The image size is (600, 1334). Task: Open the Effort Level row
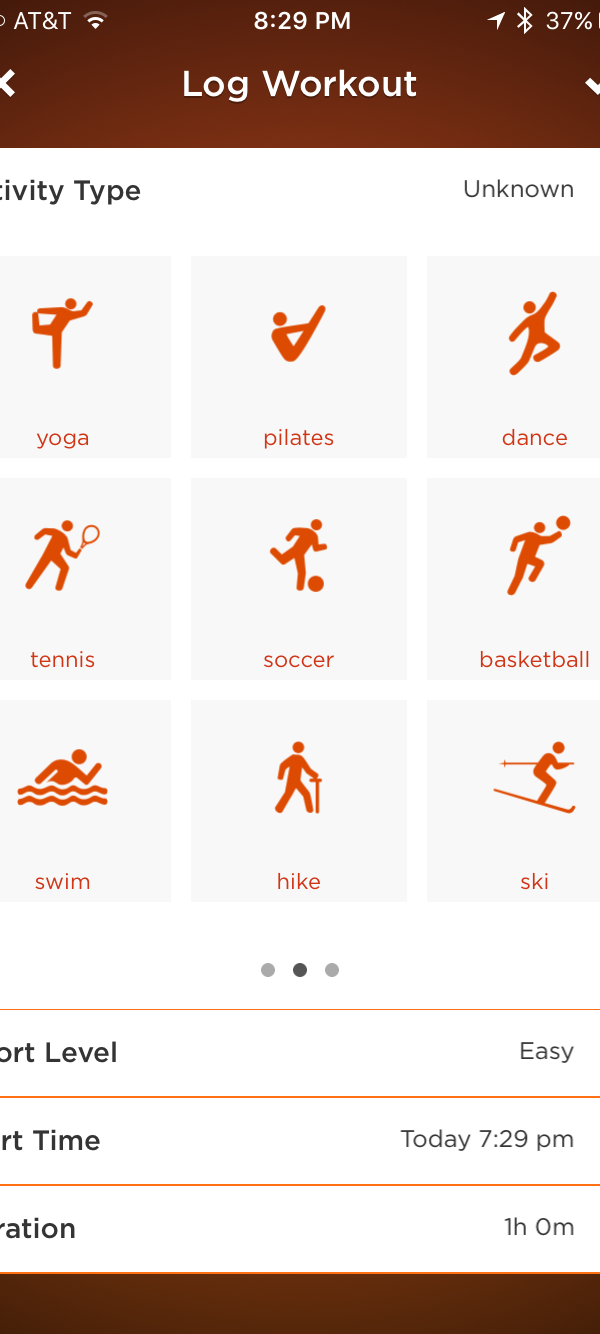[x=300, y=1052]
